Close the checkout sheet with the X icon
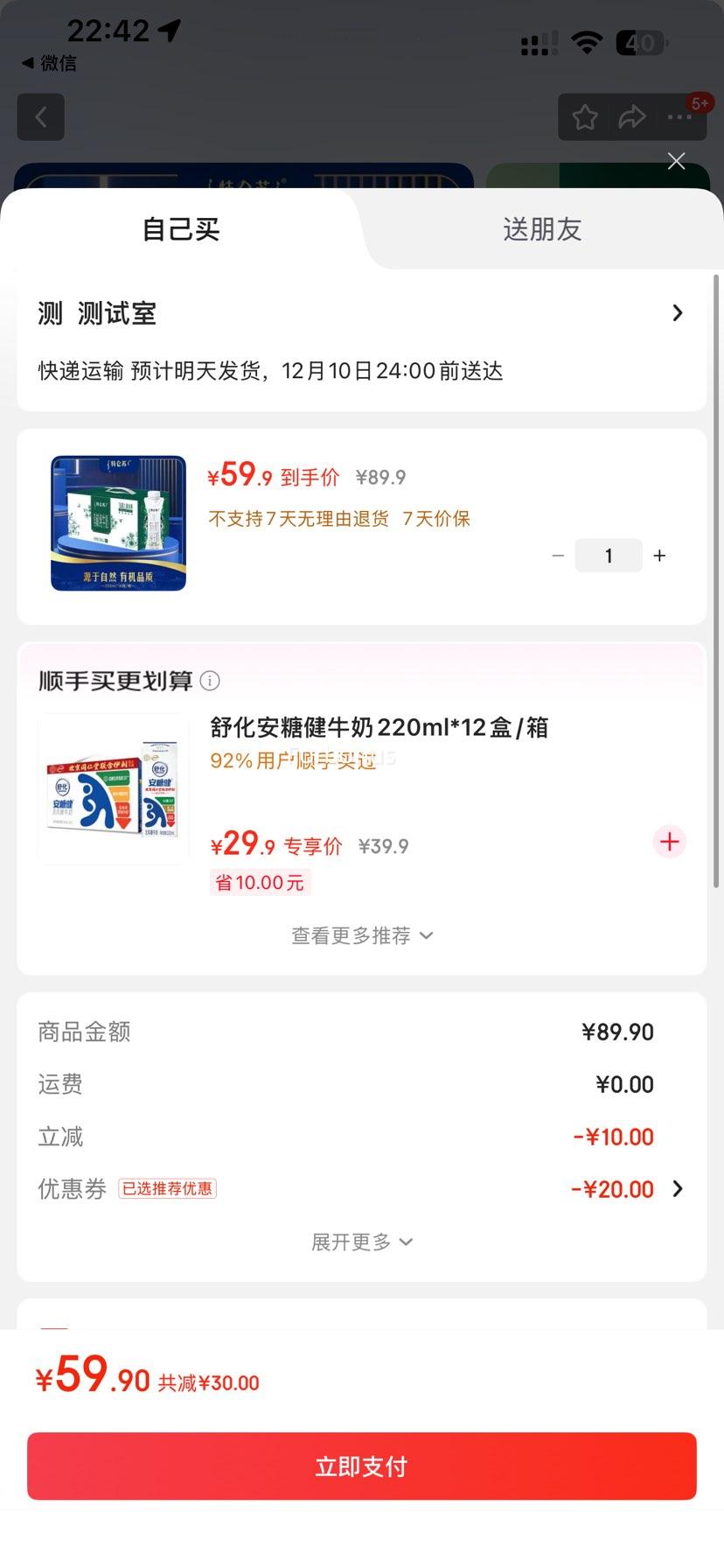Screen dimensions: 724x1568 tap(676, 161)
